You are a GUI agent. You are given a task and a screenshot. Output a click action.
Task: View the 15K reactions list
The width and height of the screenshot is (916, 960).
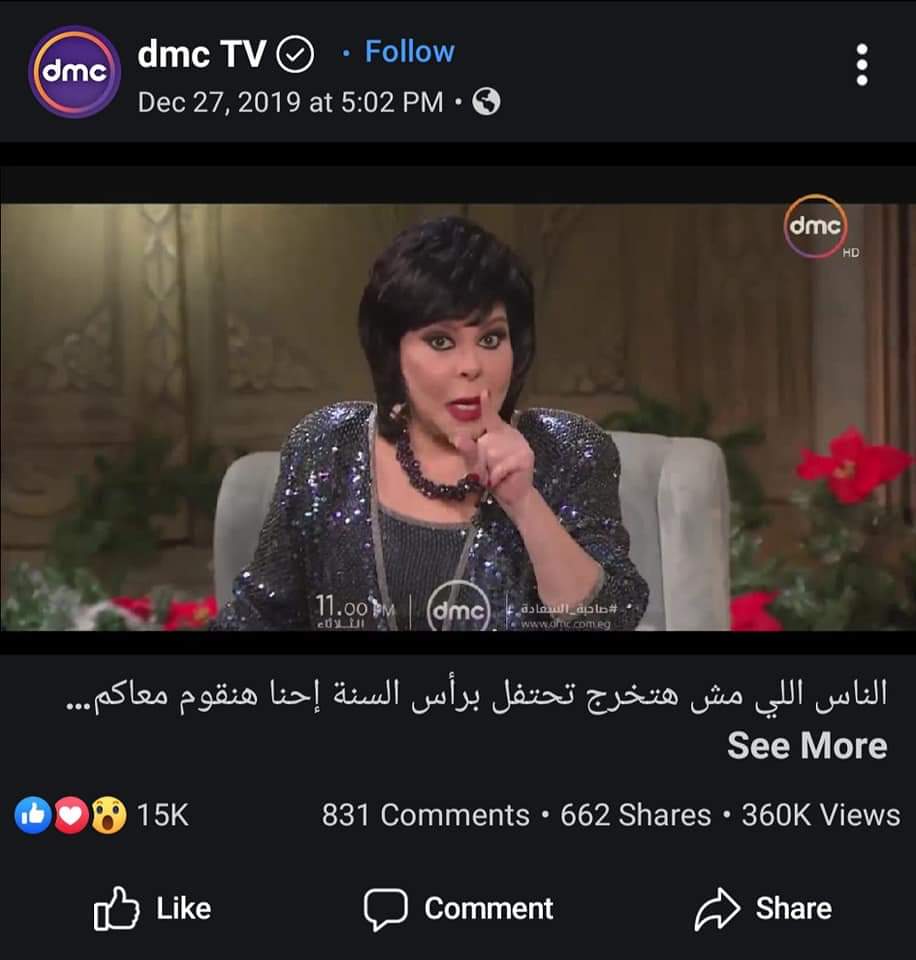101,815
